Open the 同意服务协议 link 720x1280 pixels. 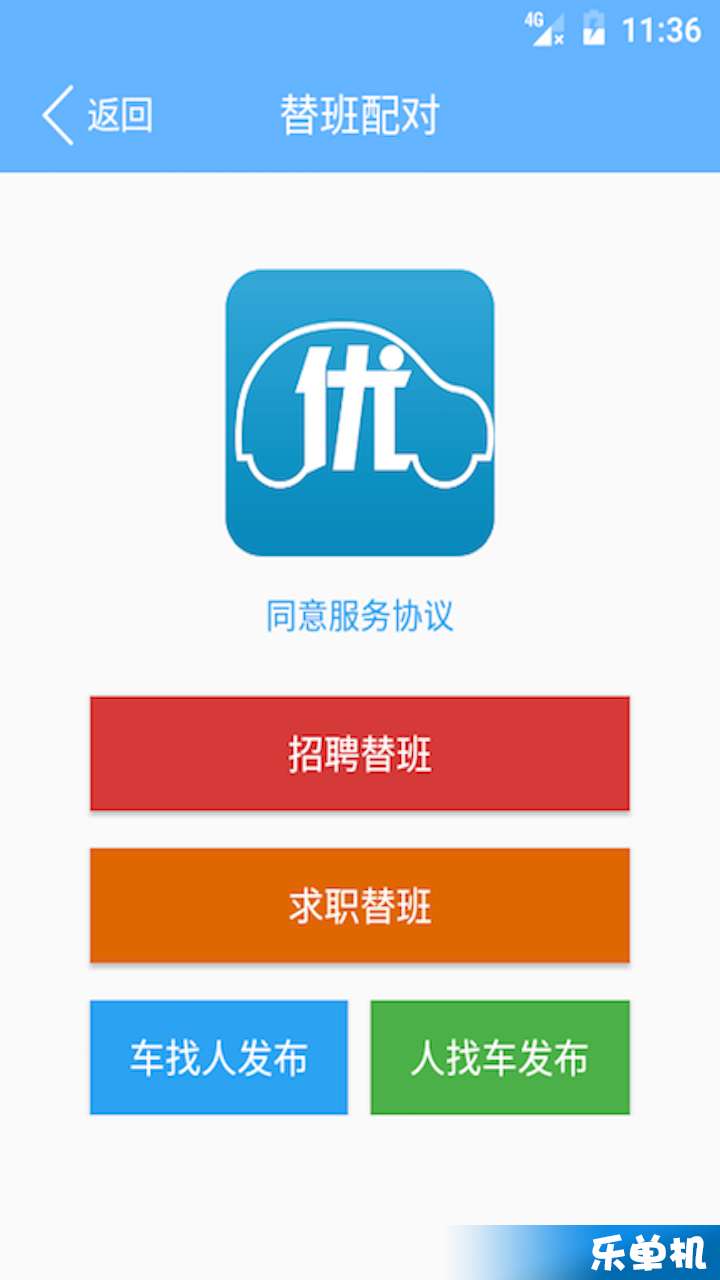[x=360, y=615]
